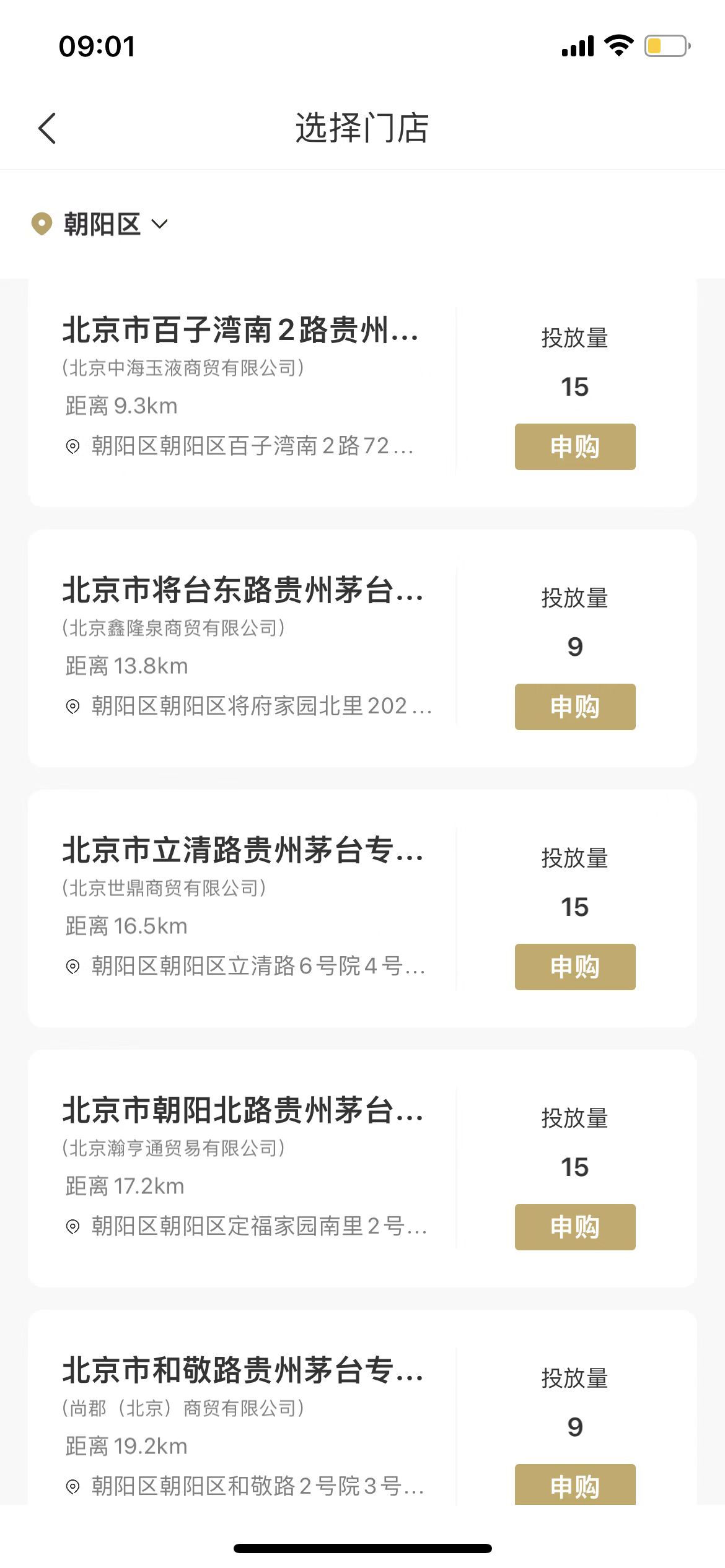Tap 申购 for the 将台东路 store
Image resolution: width=725 pixels, height=1568 pixels.
(574, 707)
